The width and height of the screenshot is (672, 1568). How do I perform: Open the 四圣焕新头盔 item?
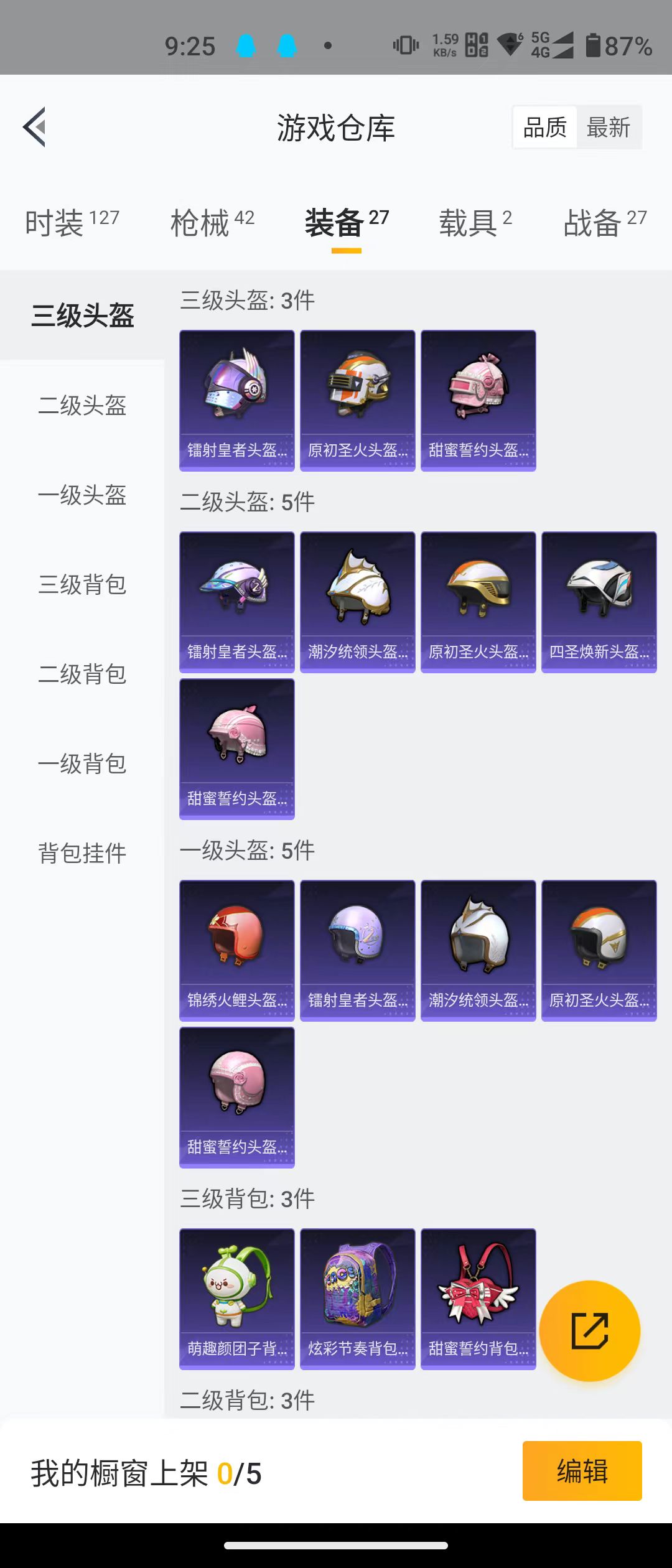click(599, 602)
